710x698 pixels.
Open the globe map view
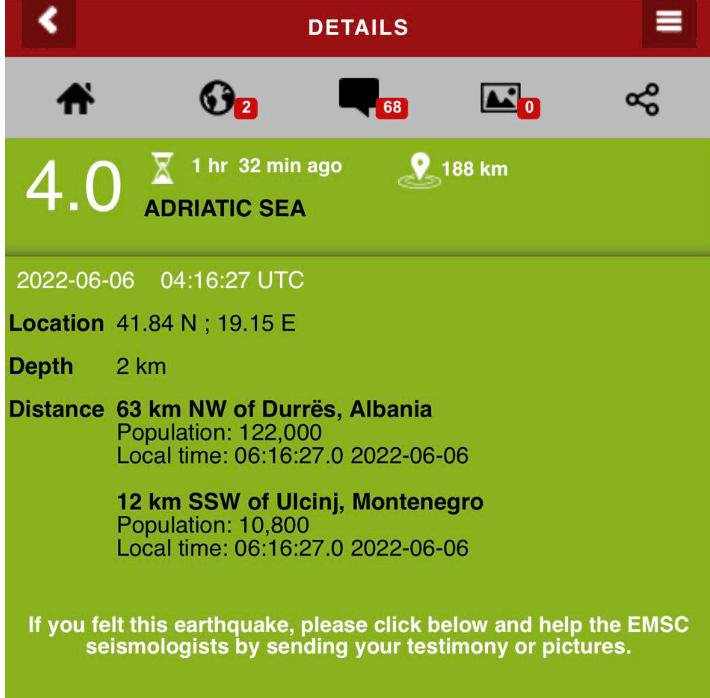point(217,99)
